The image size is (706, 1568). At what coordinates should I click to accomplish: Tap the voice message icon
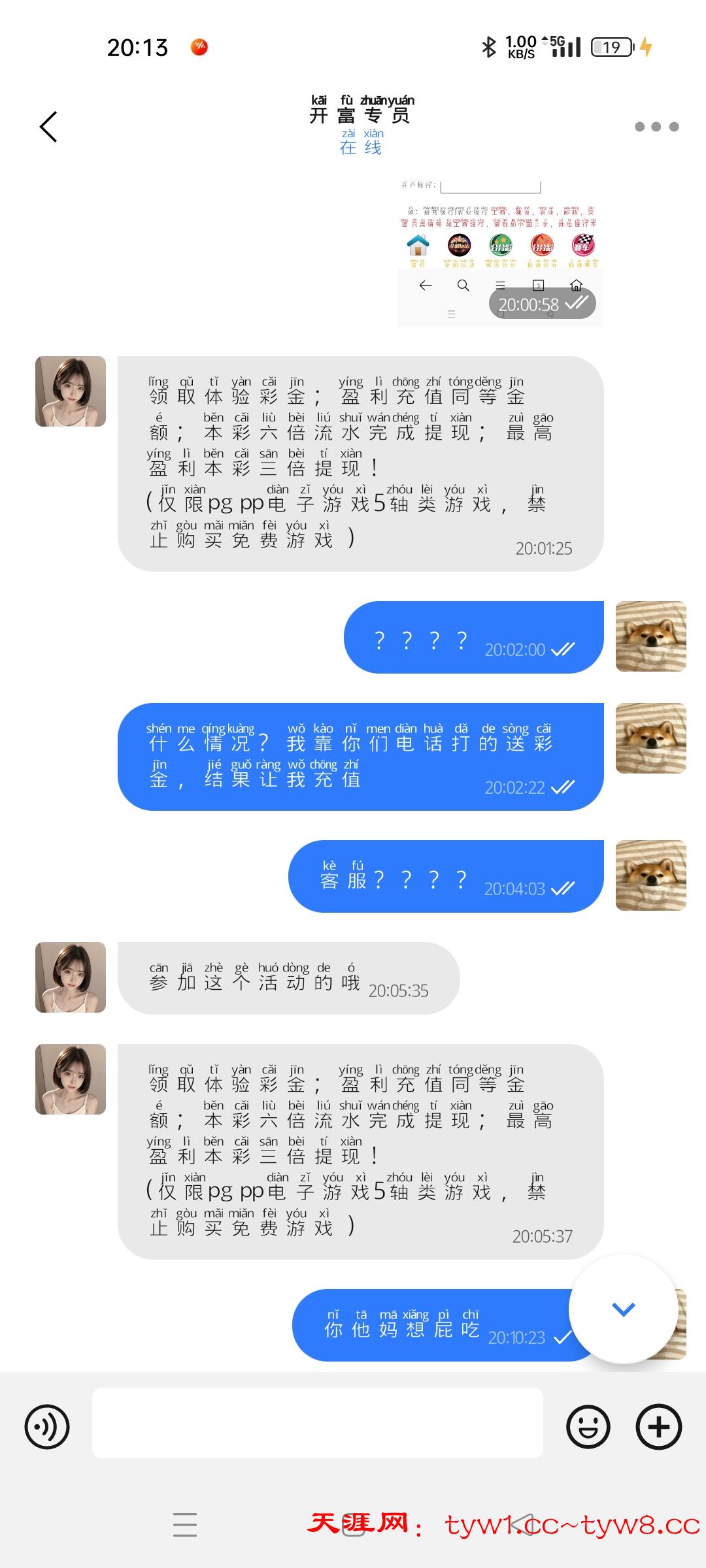47,1426
